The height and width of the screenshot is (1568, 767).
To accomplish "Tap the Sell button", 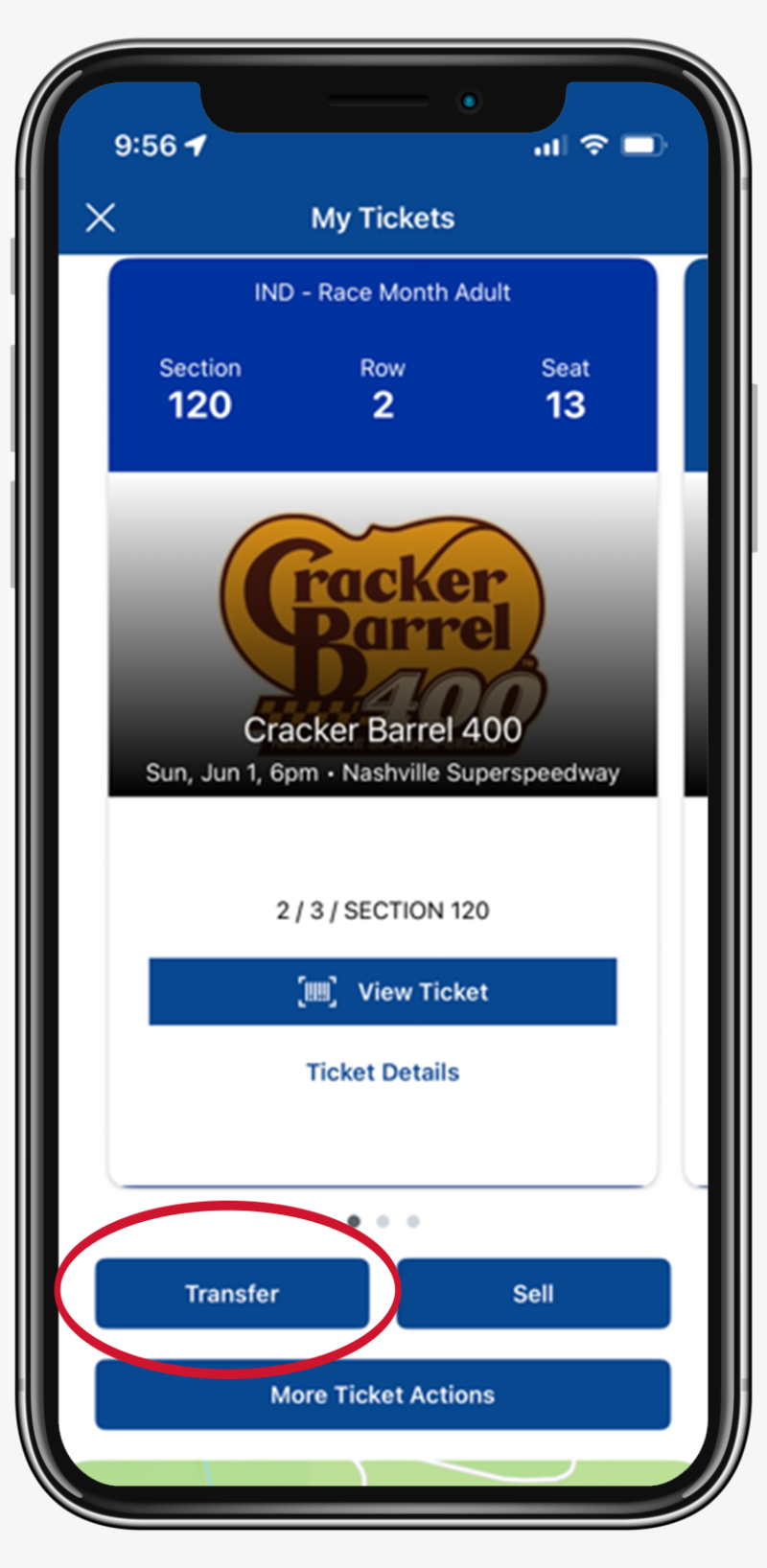I will (x=533, y=1294).
